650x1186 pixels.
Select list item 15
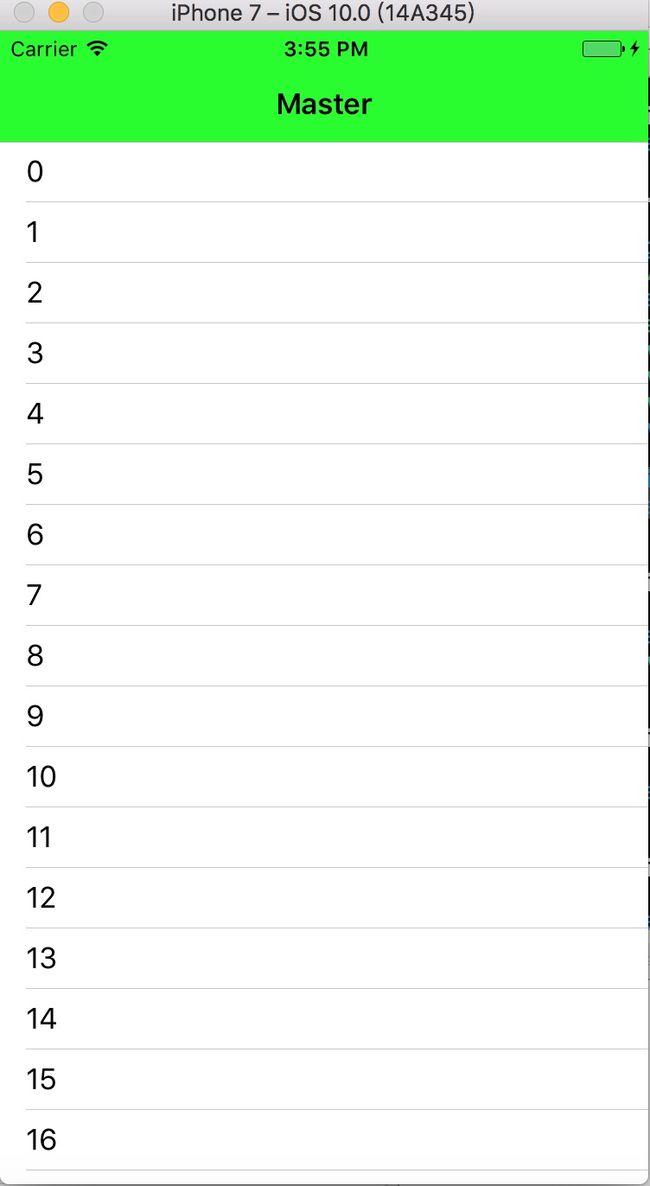click(x=324, y=1079)
